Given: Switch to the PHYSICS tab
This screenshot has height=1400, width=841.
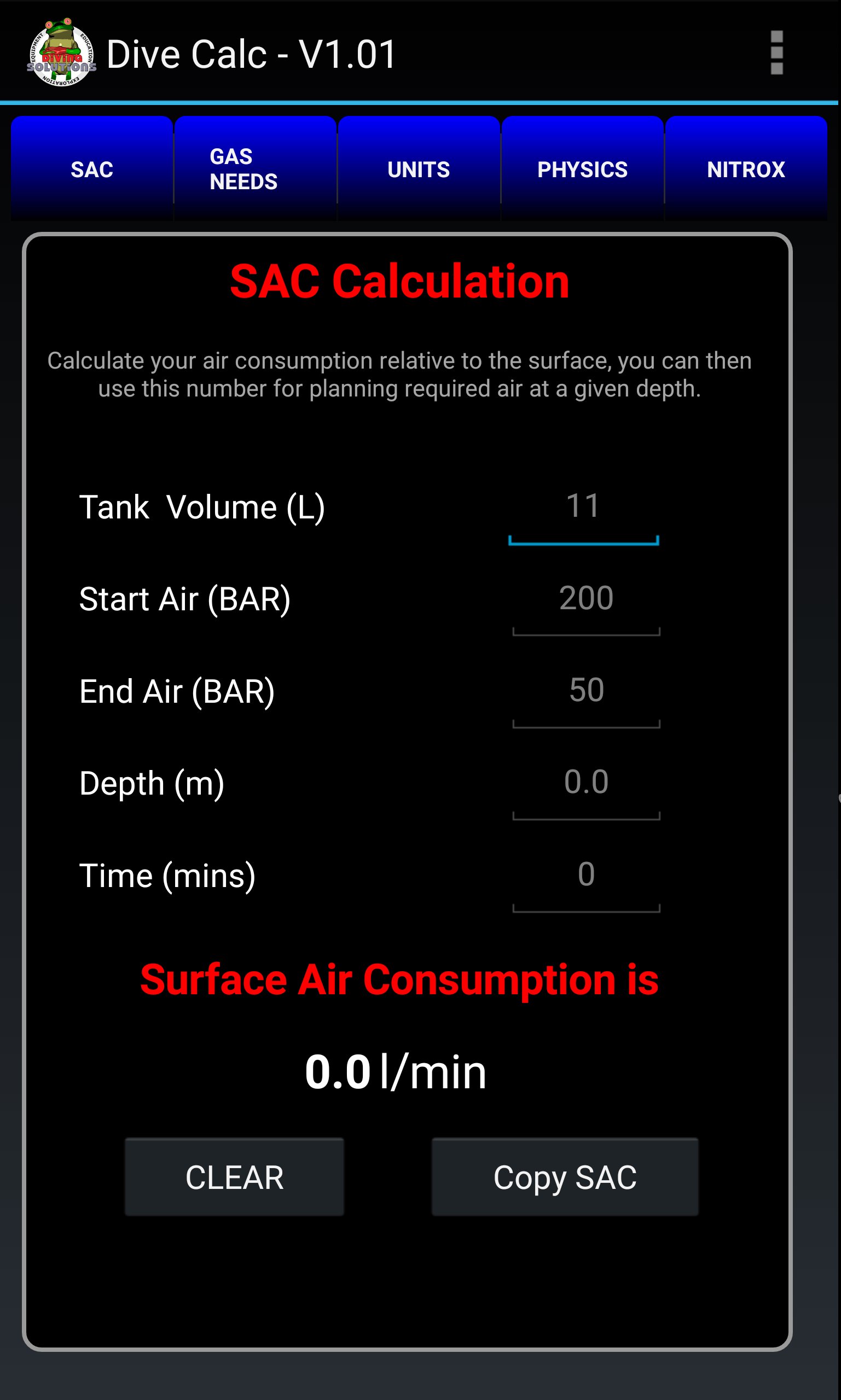Looking at the screenshot, I should [x=582, y=168].
